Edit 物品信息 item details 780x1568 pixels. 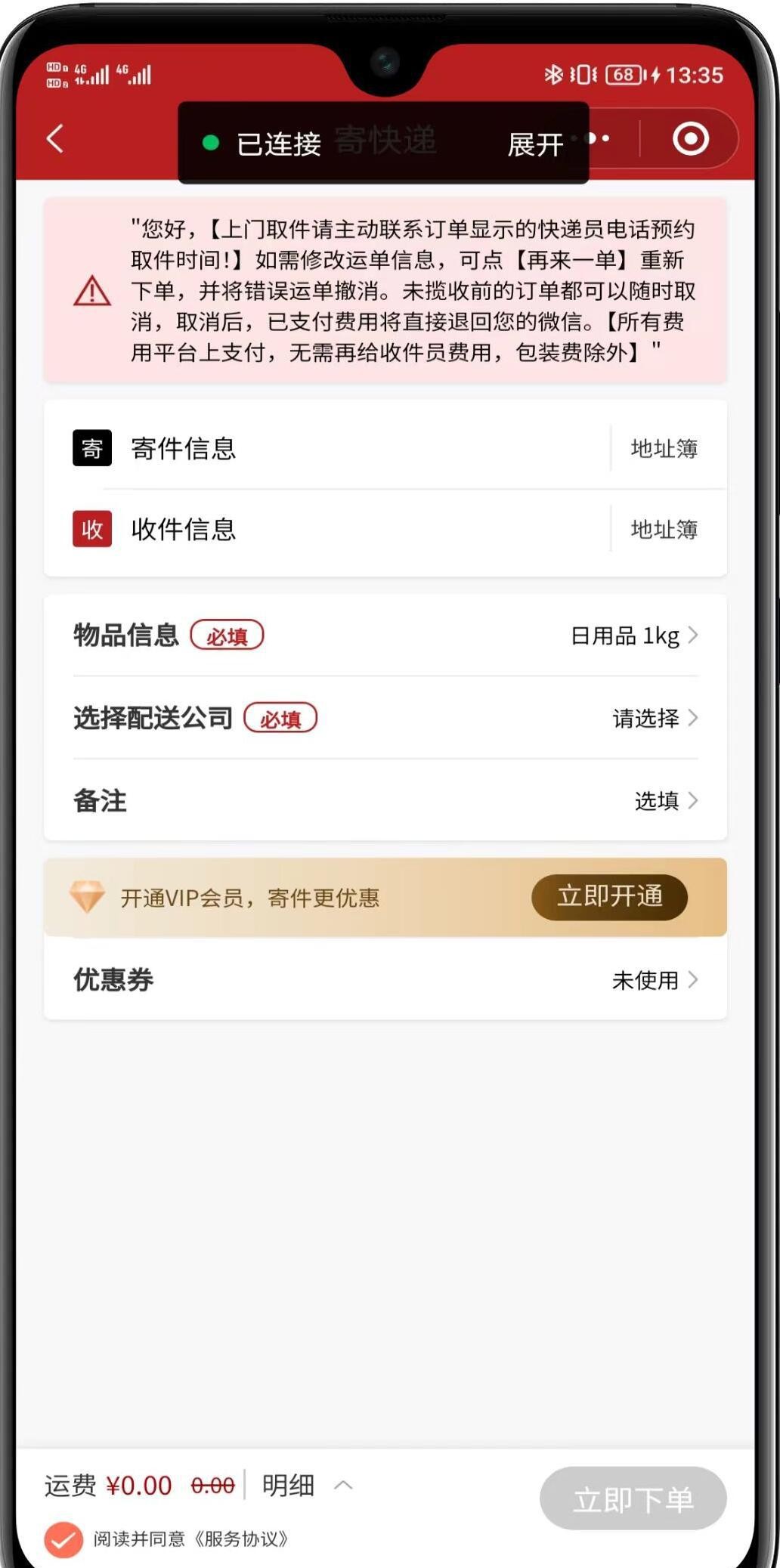[x=385, y=636]
